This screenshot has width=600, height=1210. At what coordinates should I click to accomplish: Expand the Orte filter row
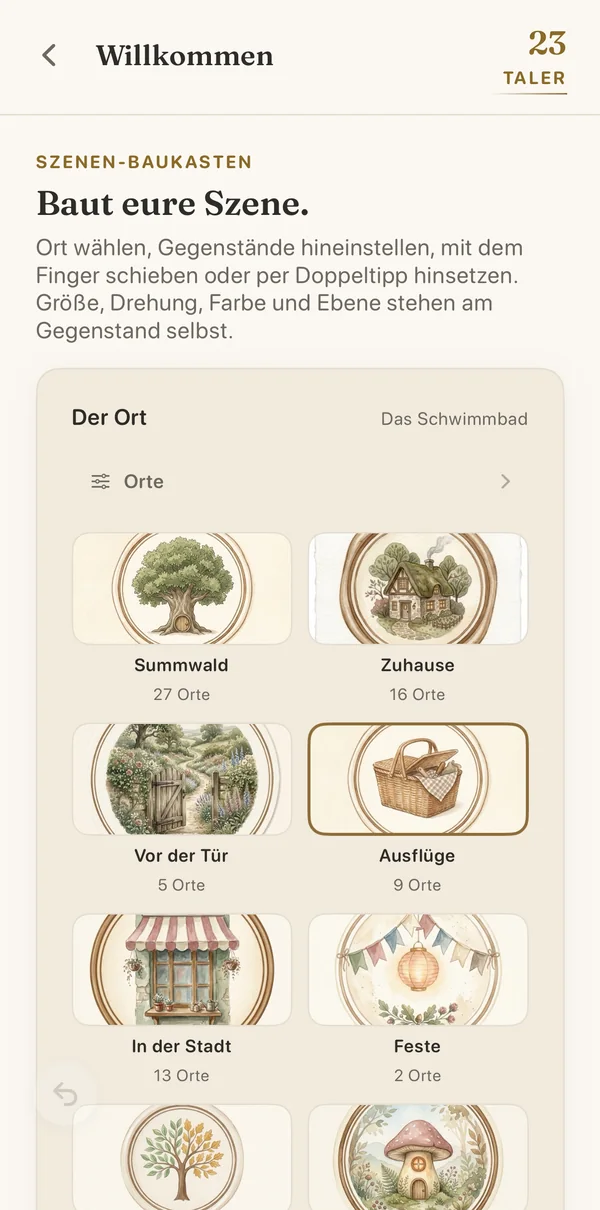click(300, 482)
